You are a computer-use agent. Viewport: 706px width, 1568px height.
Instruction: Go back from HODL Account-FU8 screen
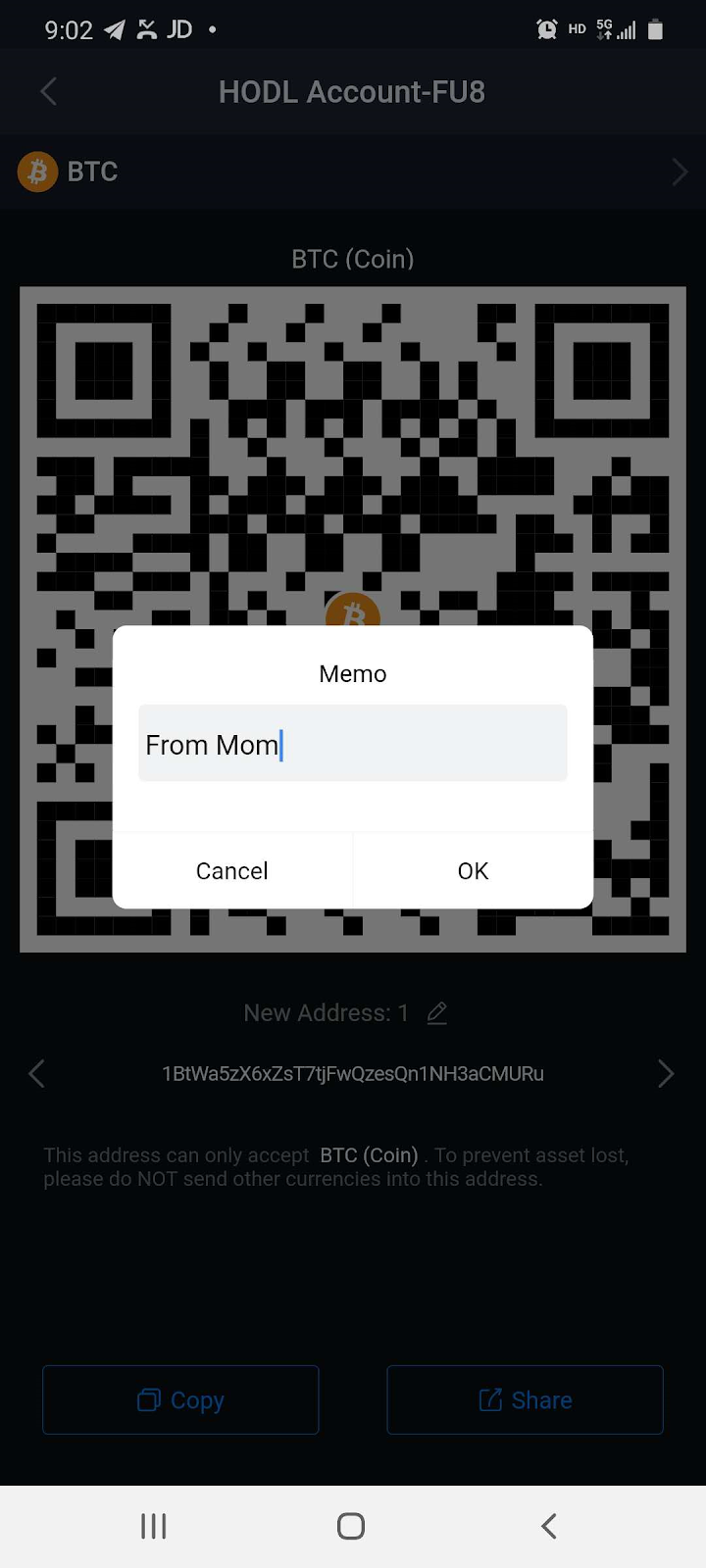point(48,92)
